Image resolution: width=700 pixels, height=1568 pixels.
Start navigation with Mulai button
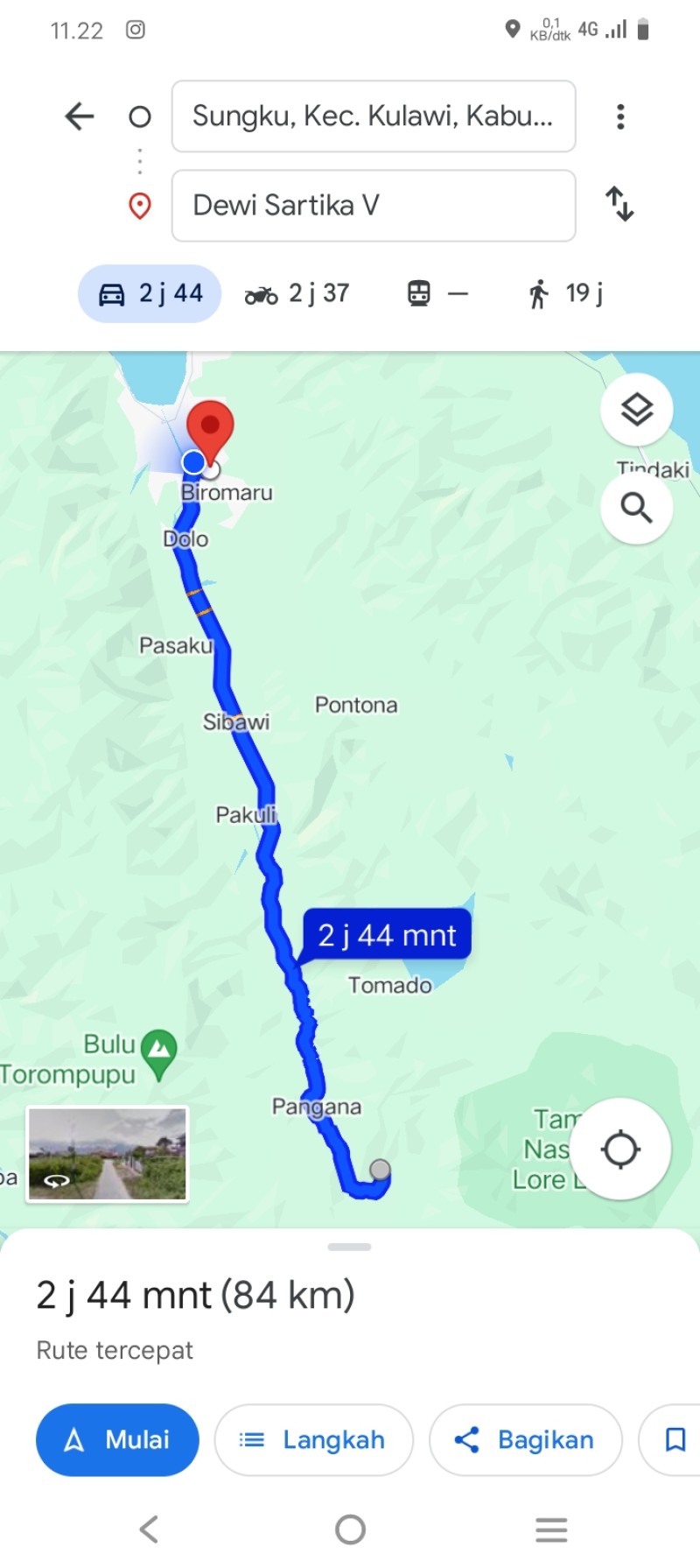click(117, 1440)
